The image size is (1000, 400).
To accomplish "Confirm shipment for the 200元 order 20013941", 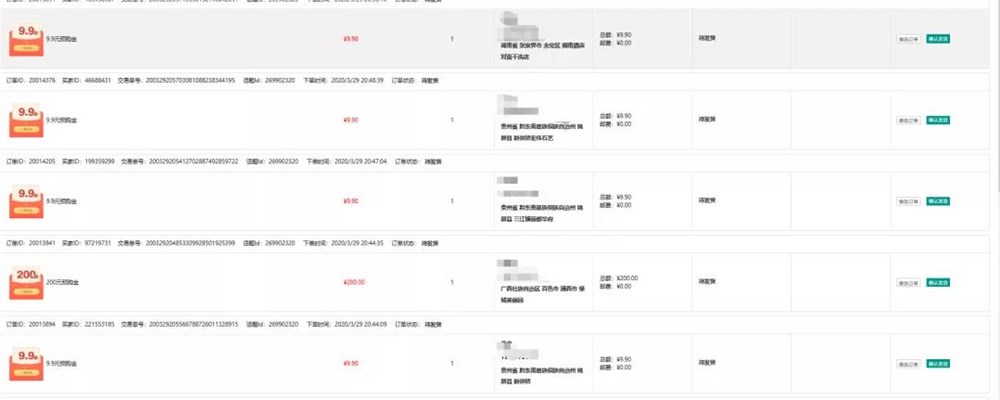I will tap(937, 283).
